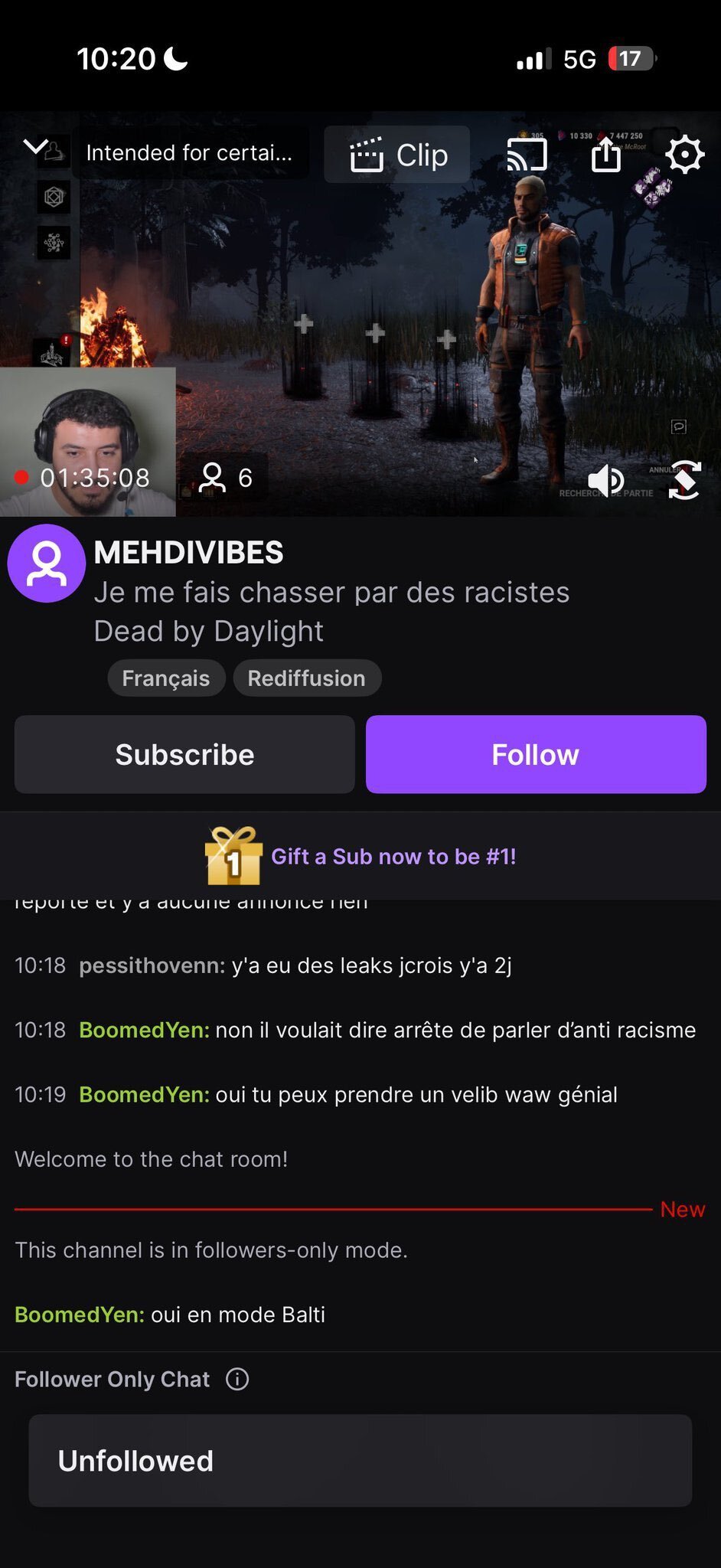Select the Rediffusion tag
The image size is (721, 1568).
pyautogui.click(x=306, y=678)
